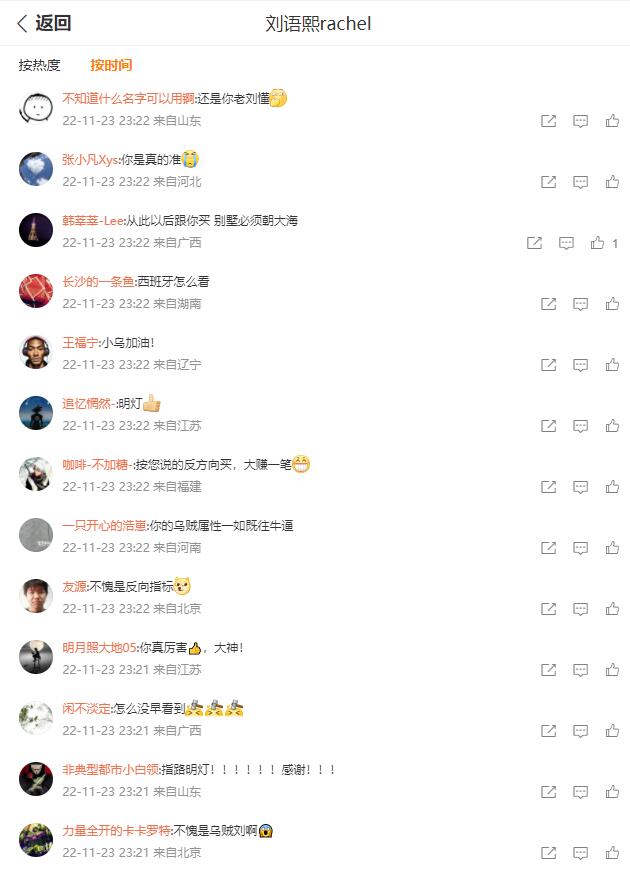The image size is (630, 873).
Task: View 张小凡Xys's avatar profile
Action: 36,169
